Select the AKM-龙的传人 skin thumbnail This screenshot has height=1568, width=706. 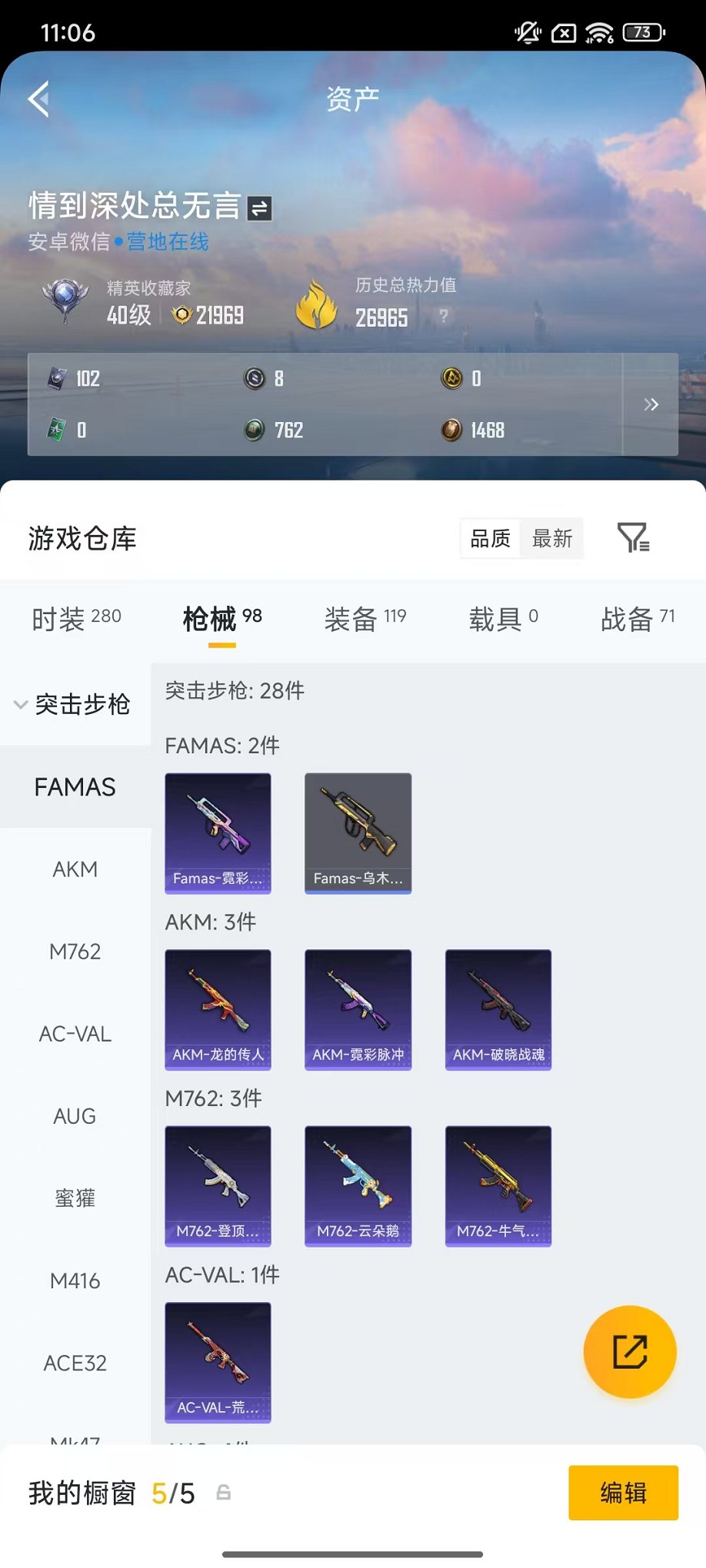(218, 1009)
